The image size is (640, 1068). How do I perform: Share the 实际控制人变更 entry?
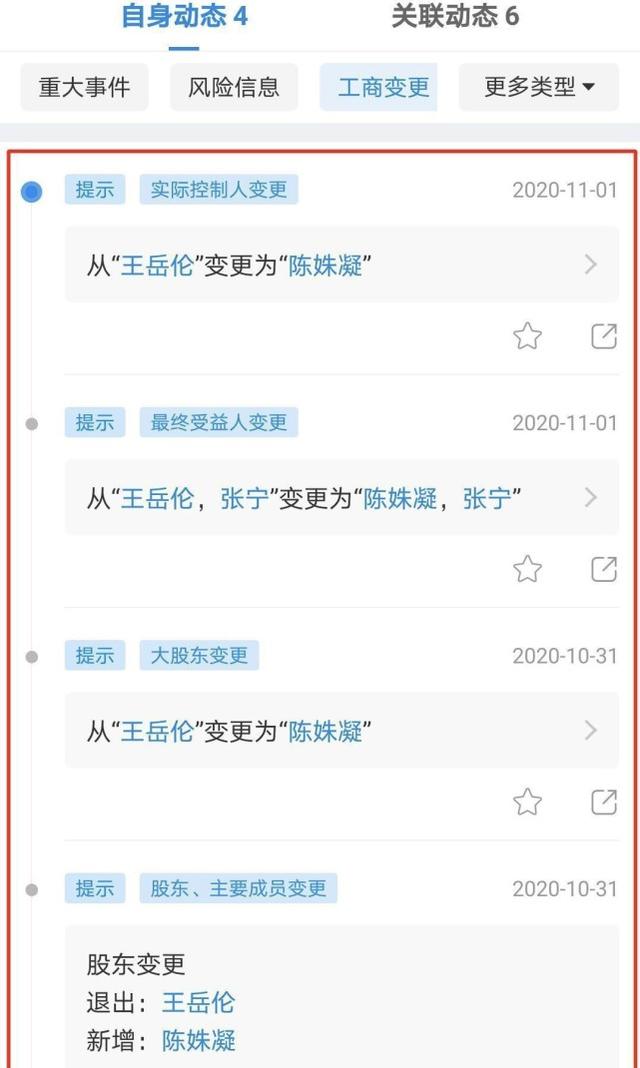(604, 336)
